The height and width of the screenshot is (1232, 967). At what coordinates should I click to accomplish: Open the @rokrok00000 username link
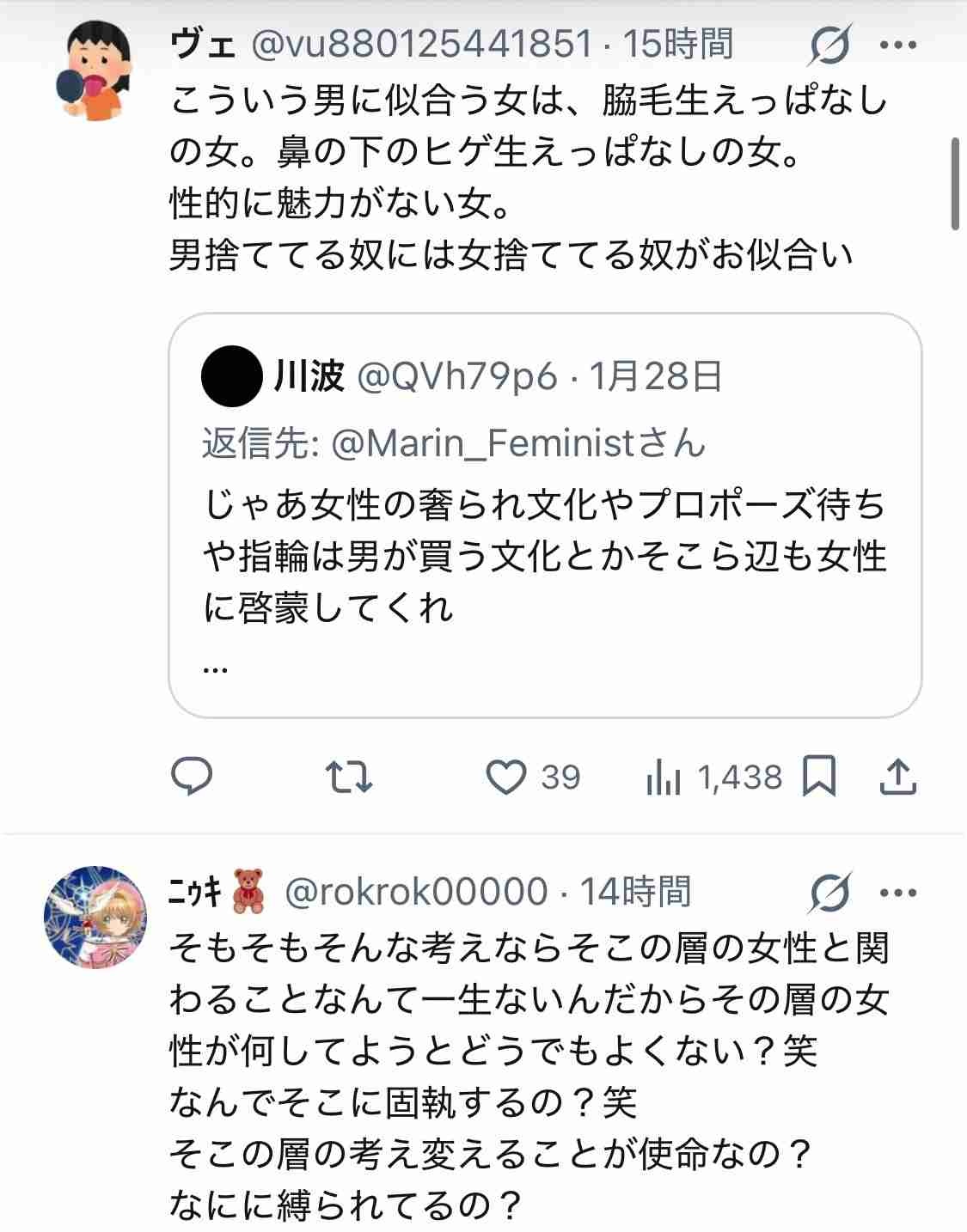pos(416,893)
